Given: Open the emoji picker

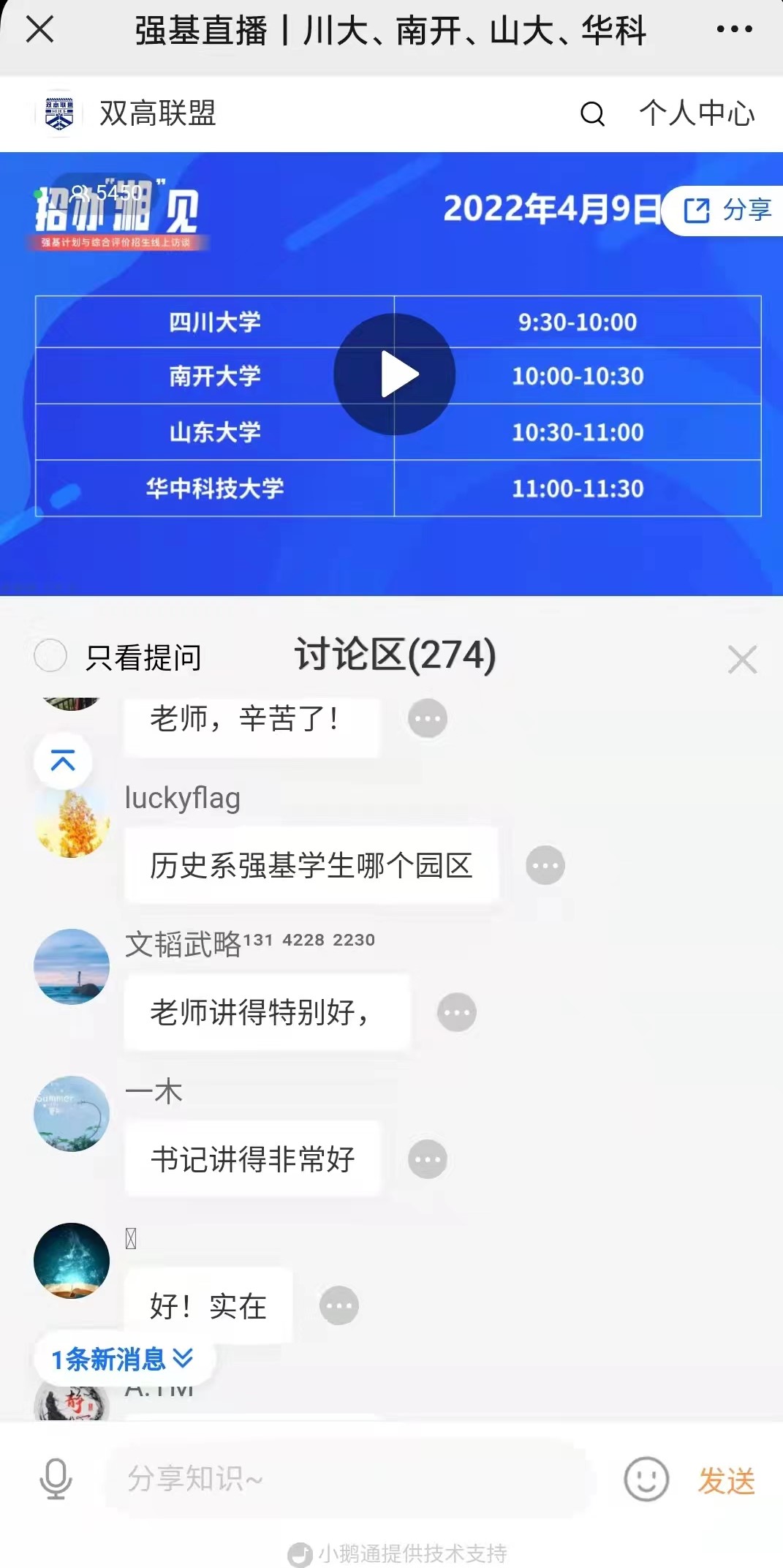Looking at the screenshot, I should [x=646, y=1479].
